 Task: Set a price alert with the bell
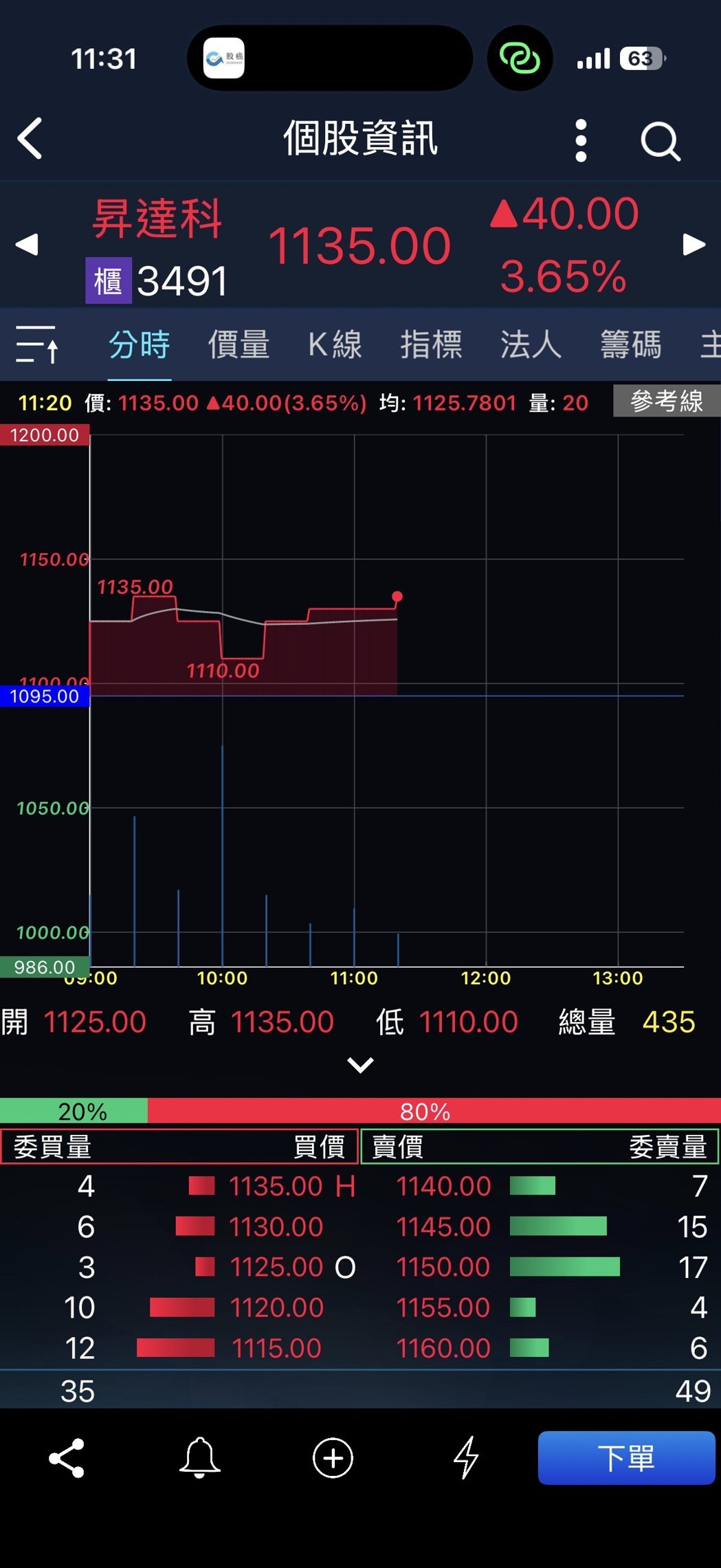pos(199,1458)
